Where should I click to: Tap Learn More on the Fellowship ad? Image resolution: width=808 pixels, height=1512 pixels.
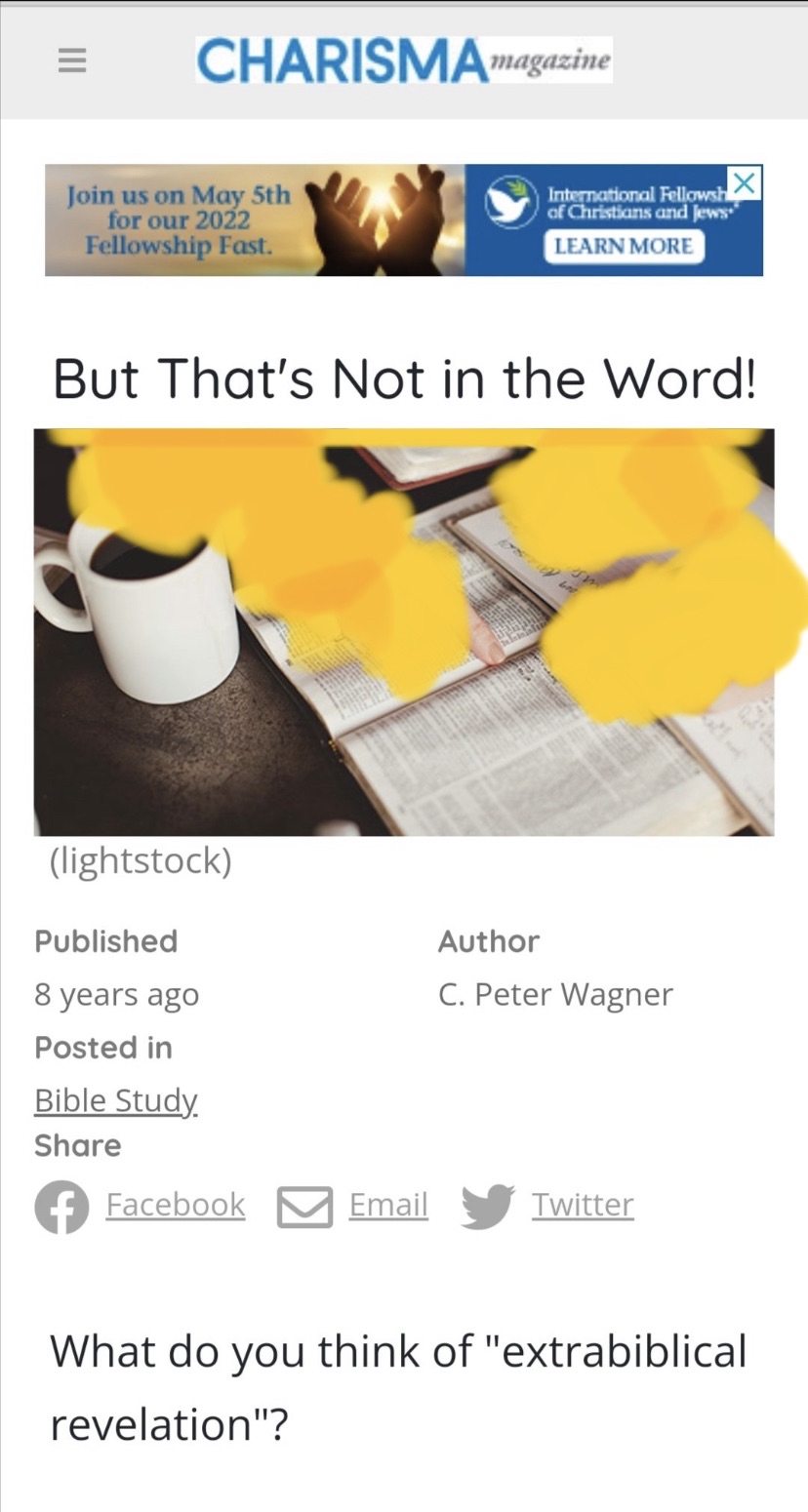pyautogui.click(x=623, y=246)
